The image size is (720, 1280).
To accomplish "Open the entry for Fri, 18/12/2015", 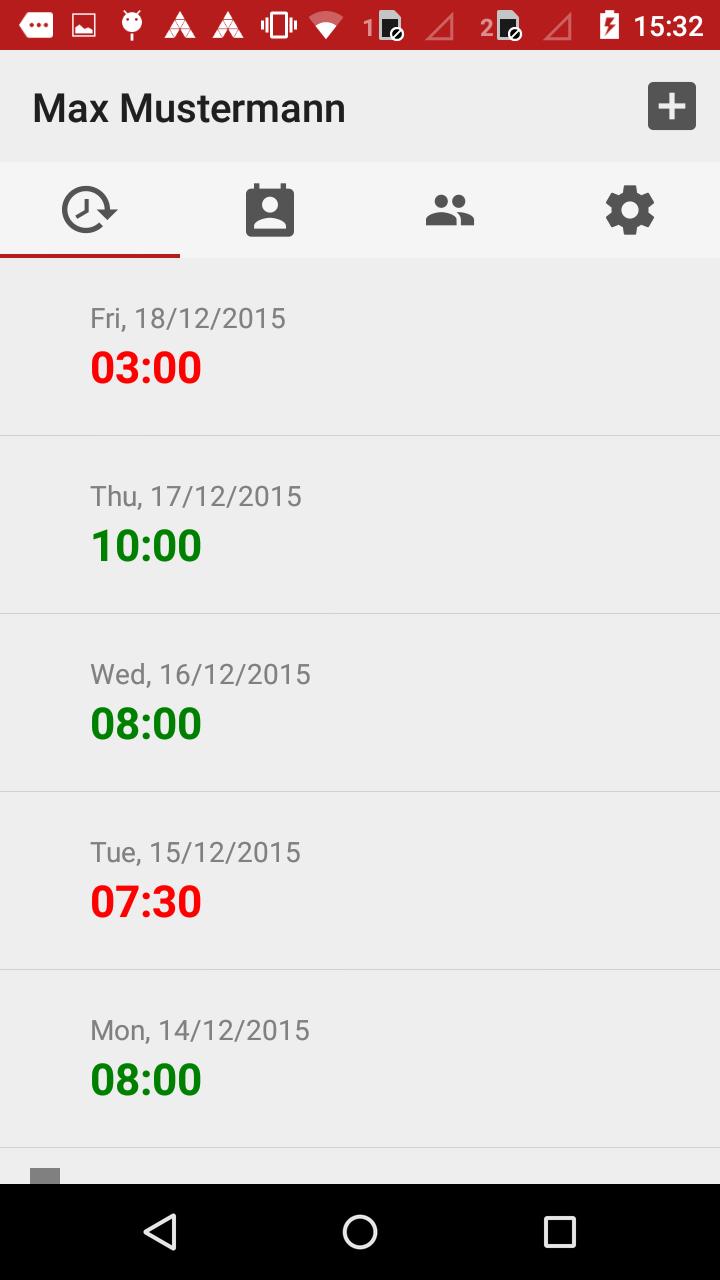I will point(360,347).
